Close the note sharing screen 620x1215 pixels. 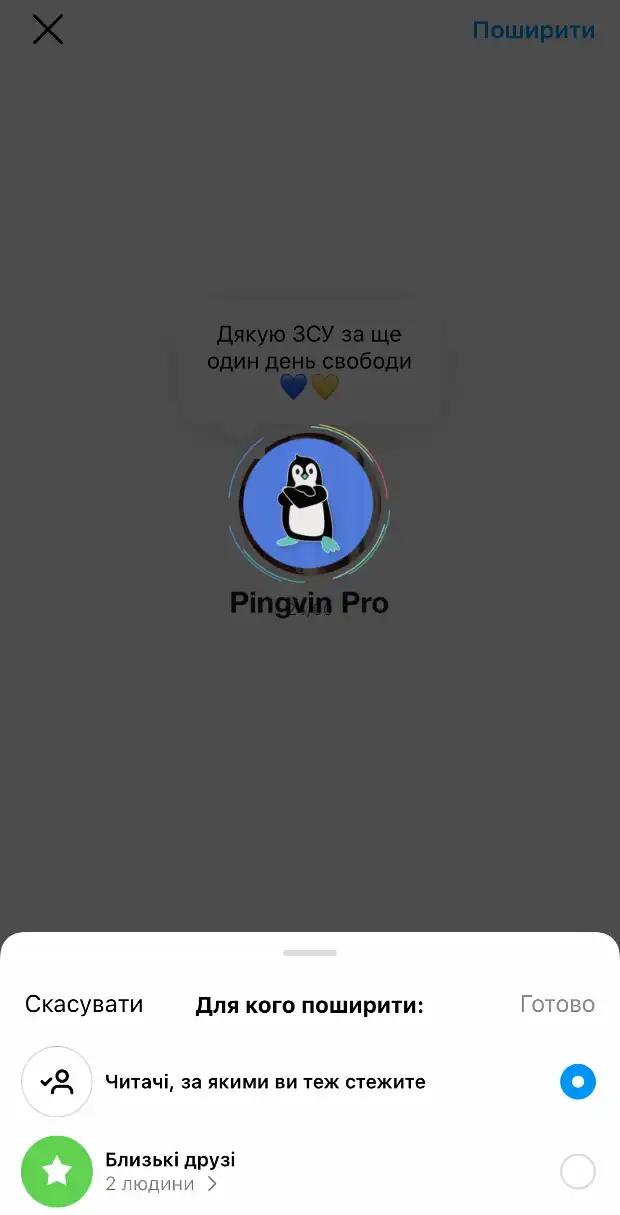coord(47,30)
